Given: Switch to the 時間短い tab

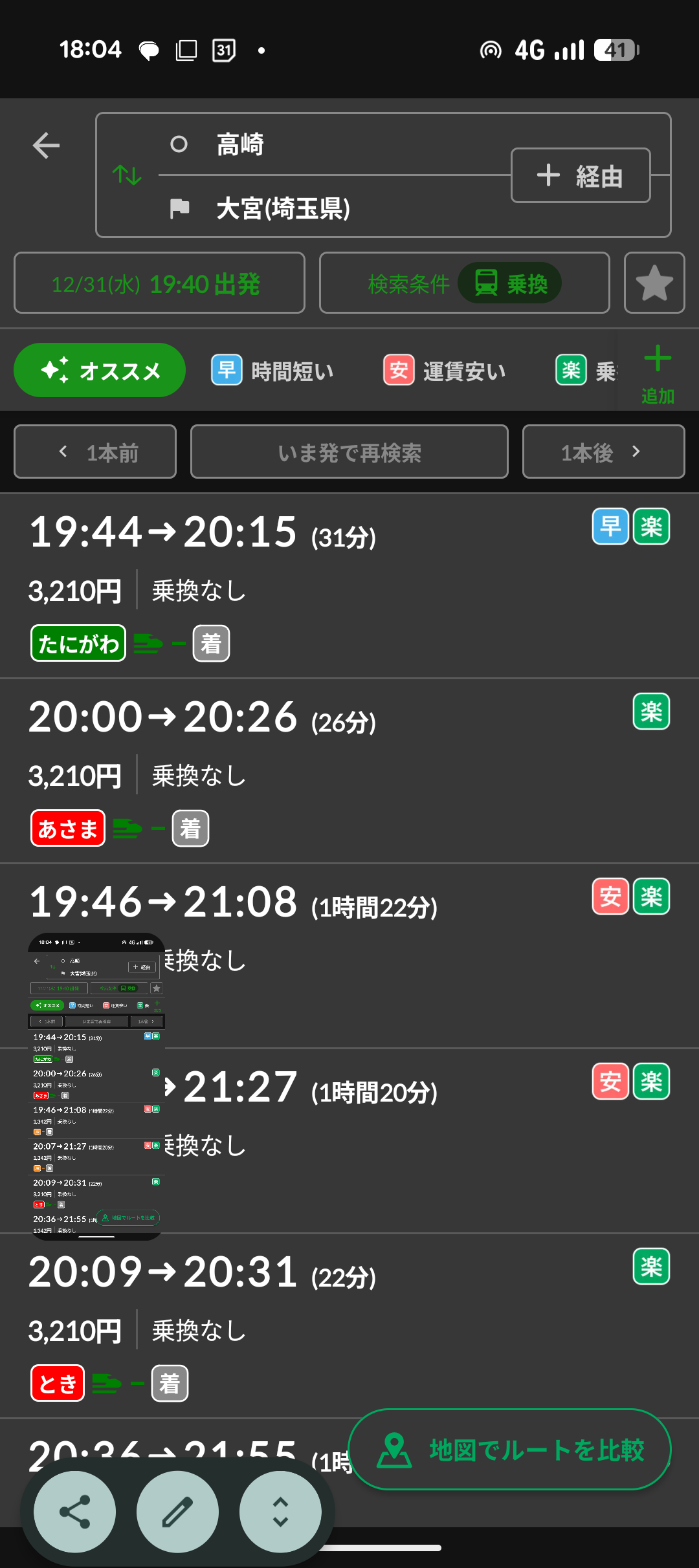Looking at the screenshot, I should pos(273,371).
